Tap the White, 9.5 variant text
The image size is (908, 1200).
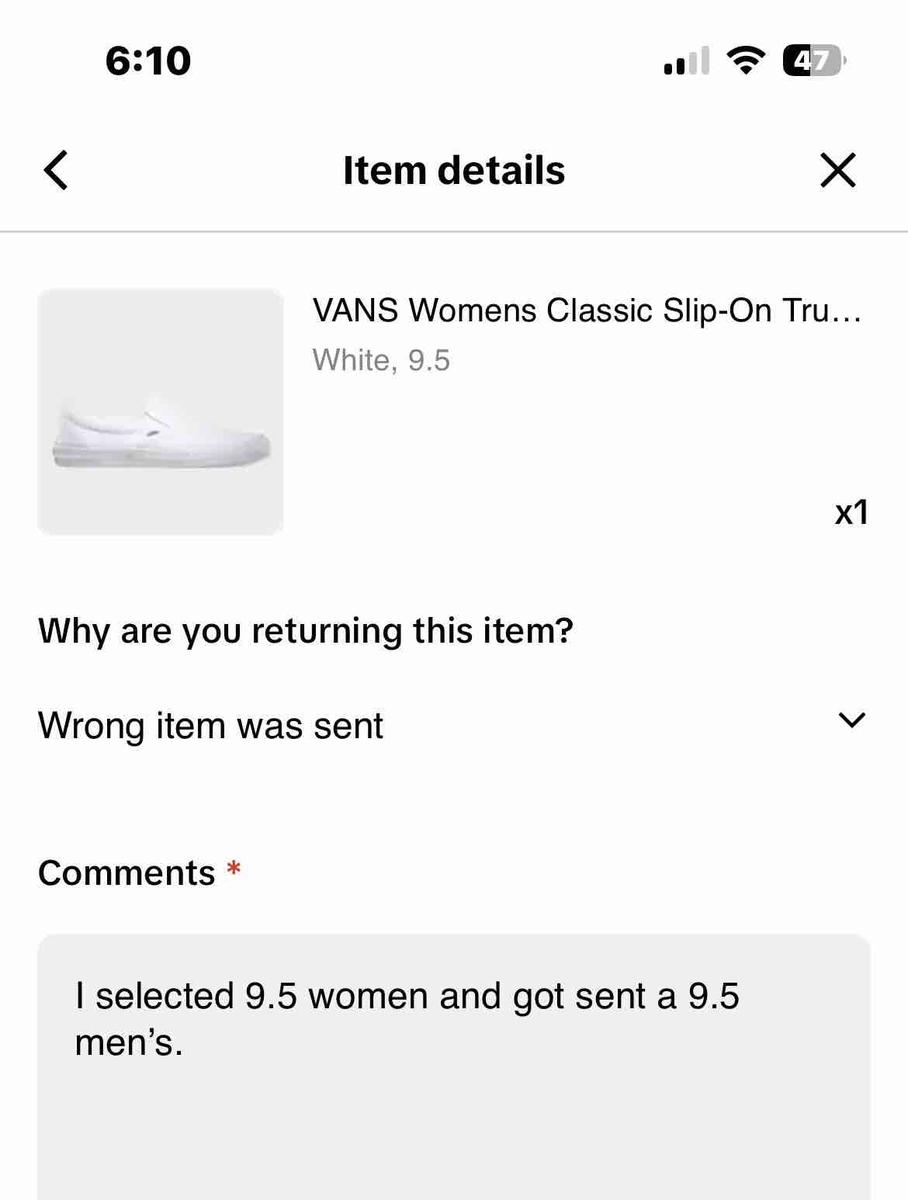(381, 360)
